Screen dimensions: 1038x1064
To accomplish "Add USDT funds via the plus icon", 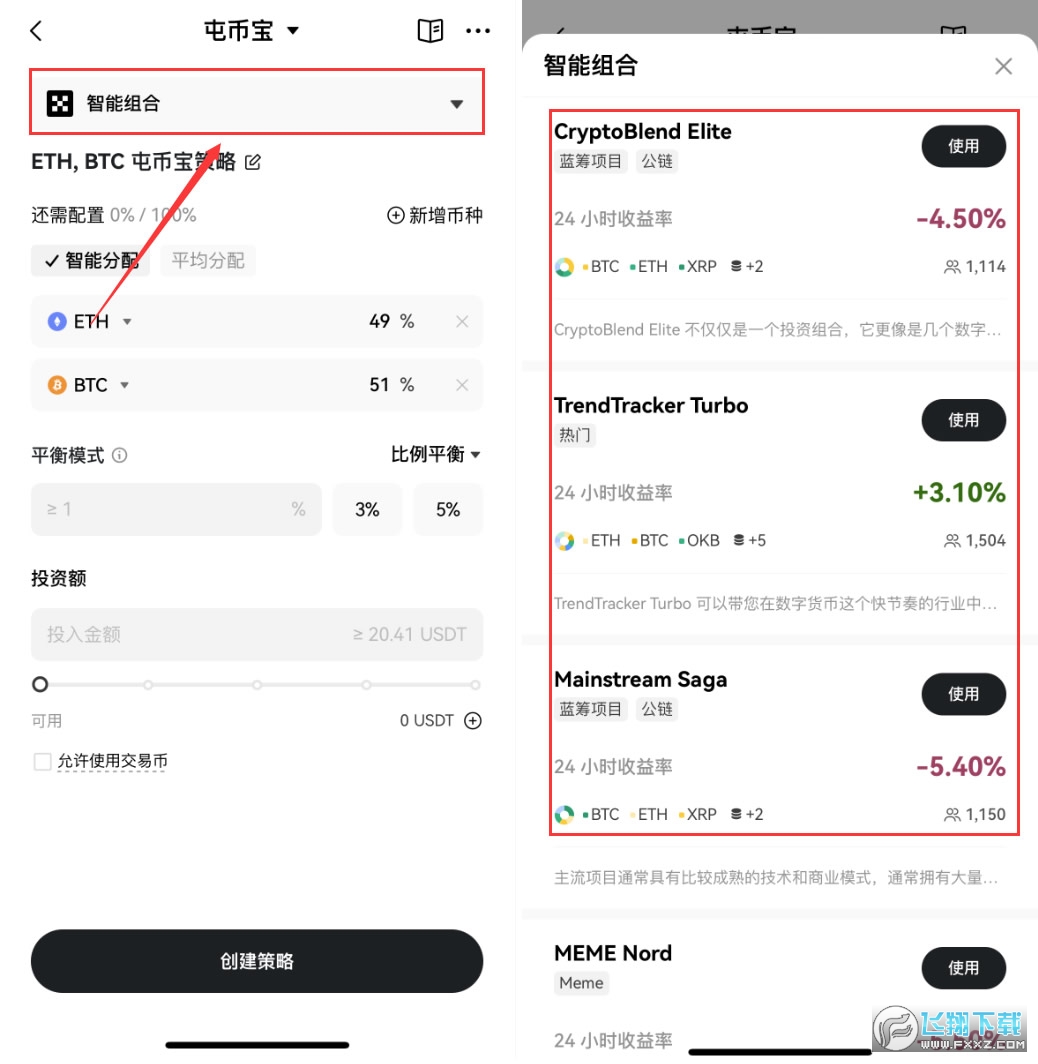I will click(474, 721).
